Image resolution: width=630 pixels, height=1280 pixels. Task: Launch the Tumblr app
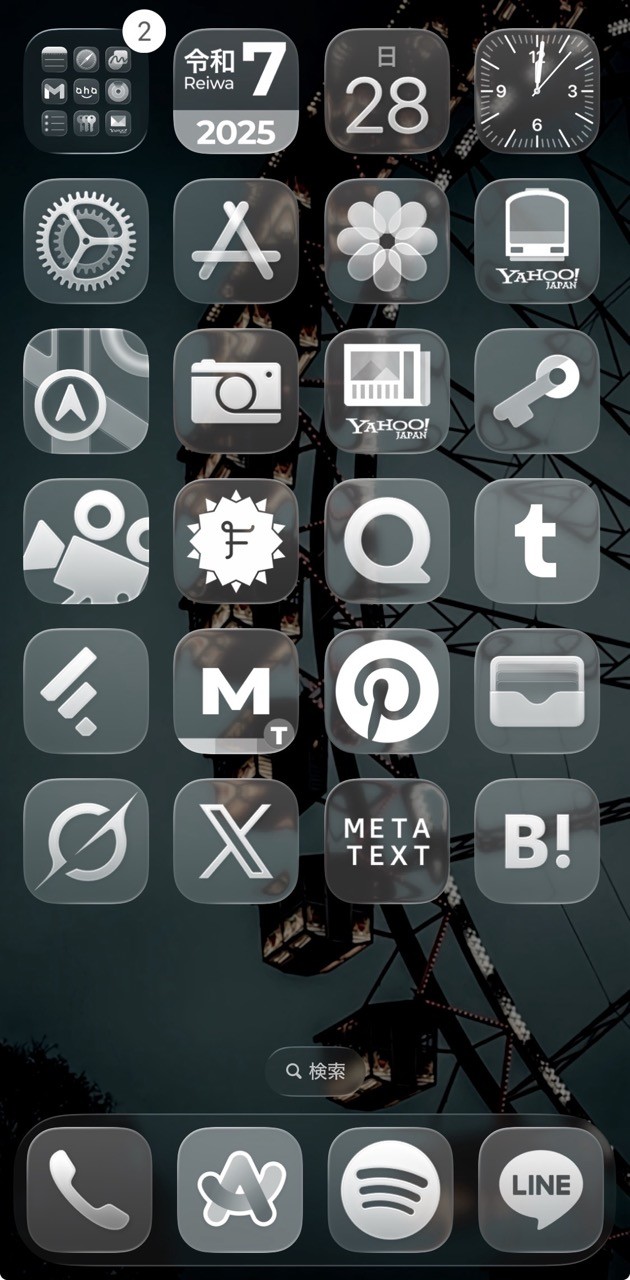[537, 541]
